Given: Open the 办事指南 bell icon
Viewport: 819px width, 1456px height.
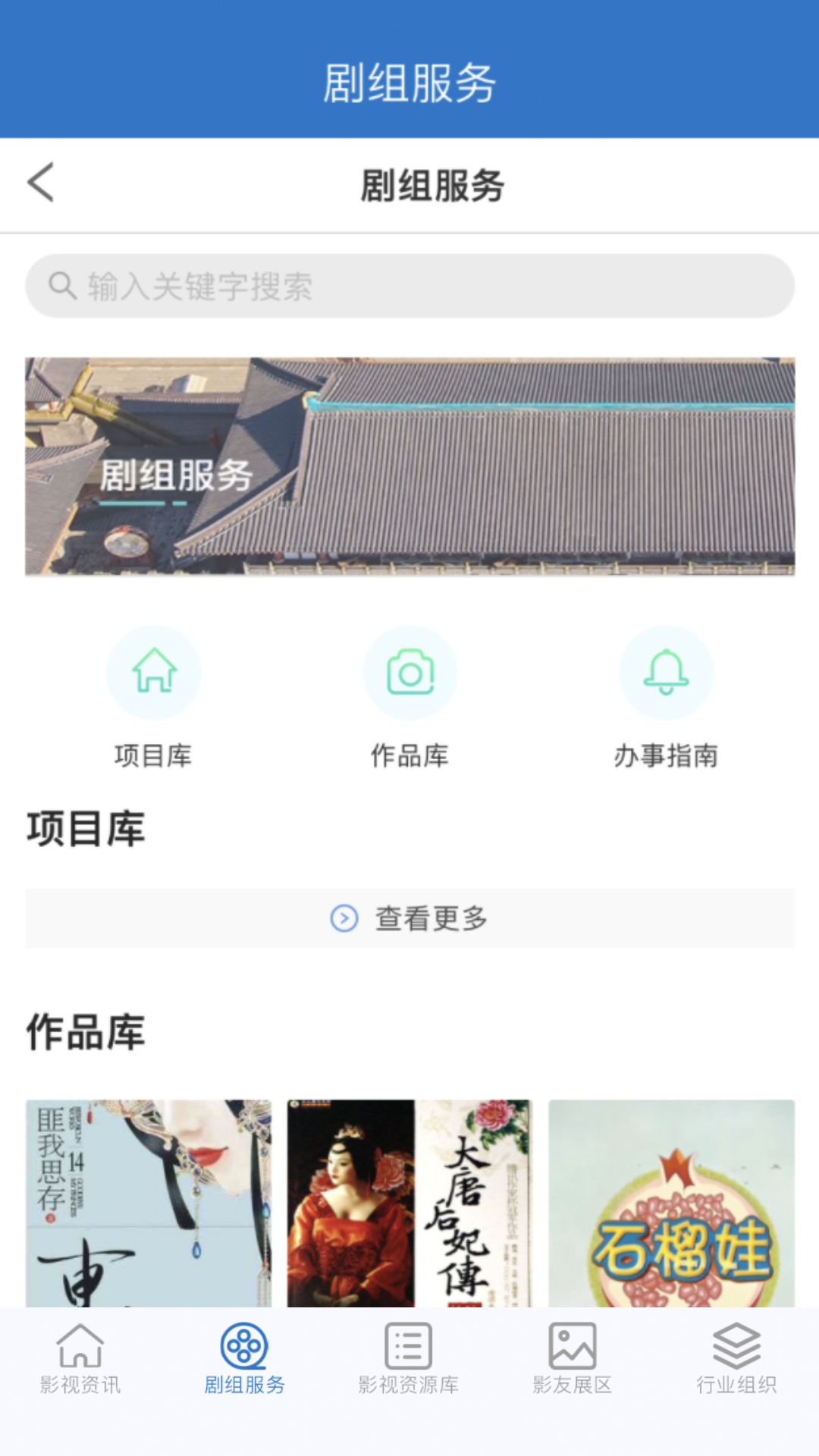Looking at the screenshot, I should pyautogui.click(x=665, y=673).
